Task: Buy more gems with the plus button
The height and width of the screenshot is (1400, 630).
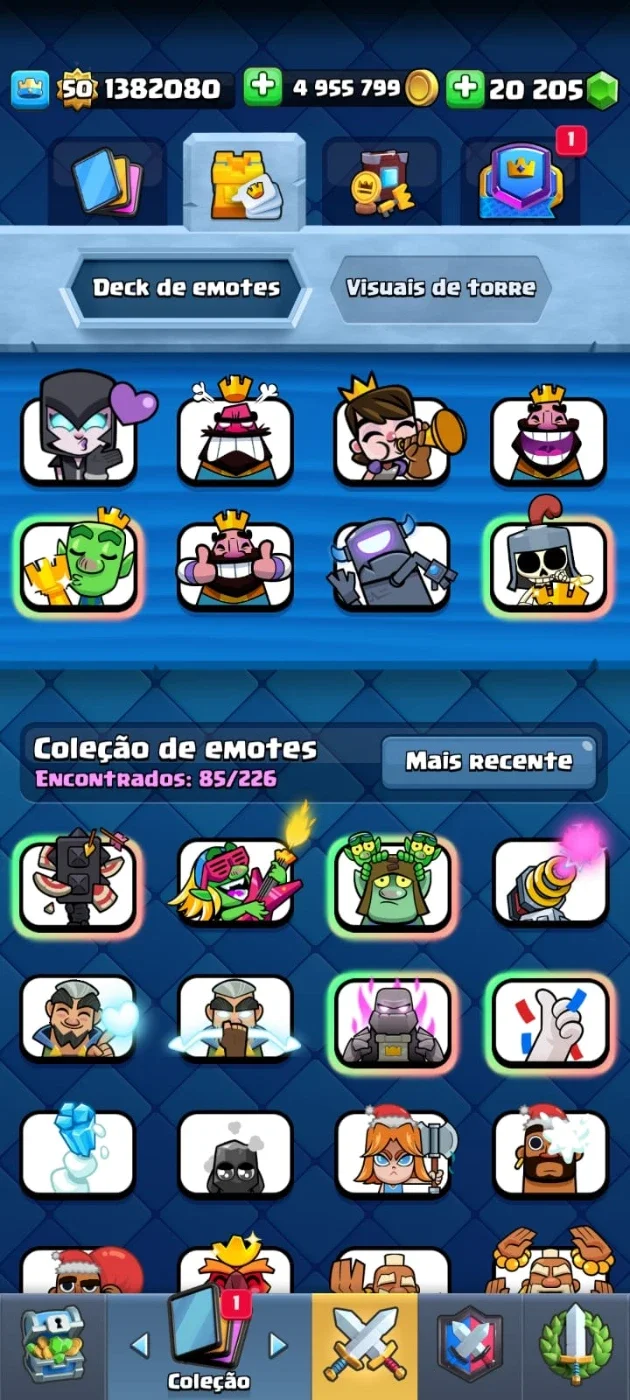Action: [464, 88]
